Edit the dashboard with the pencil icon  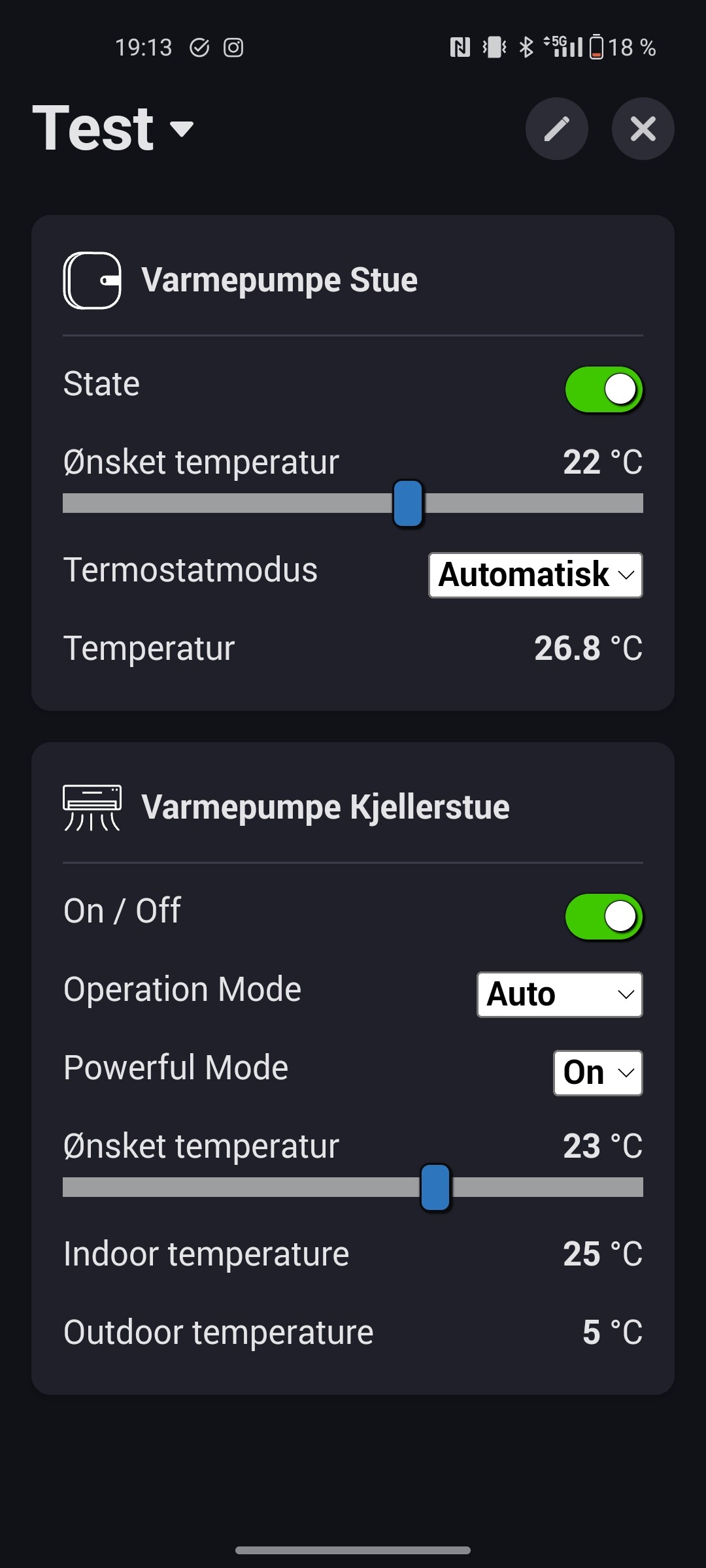pos(556,129)
